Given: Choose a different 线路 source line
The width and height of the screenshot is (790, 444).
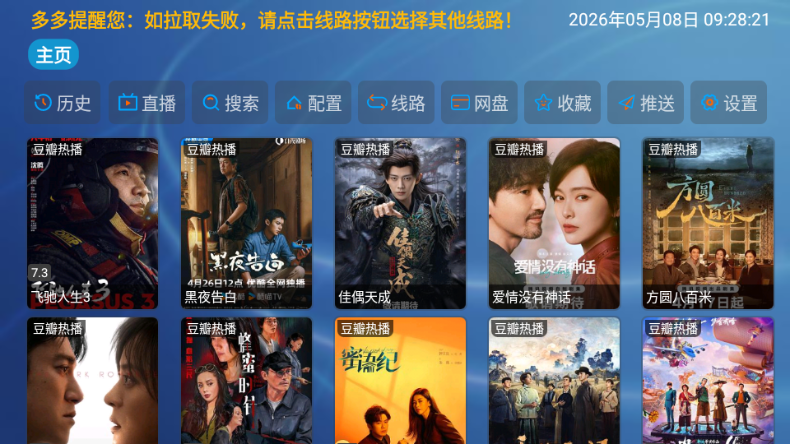Looking at the screenshot, I should tap(396, 102).
